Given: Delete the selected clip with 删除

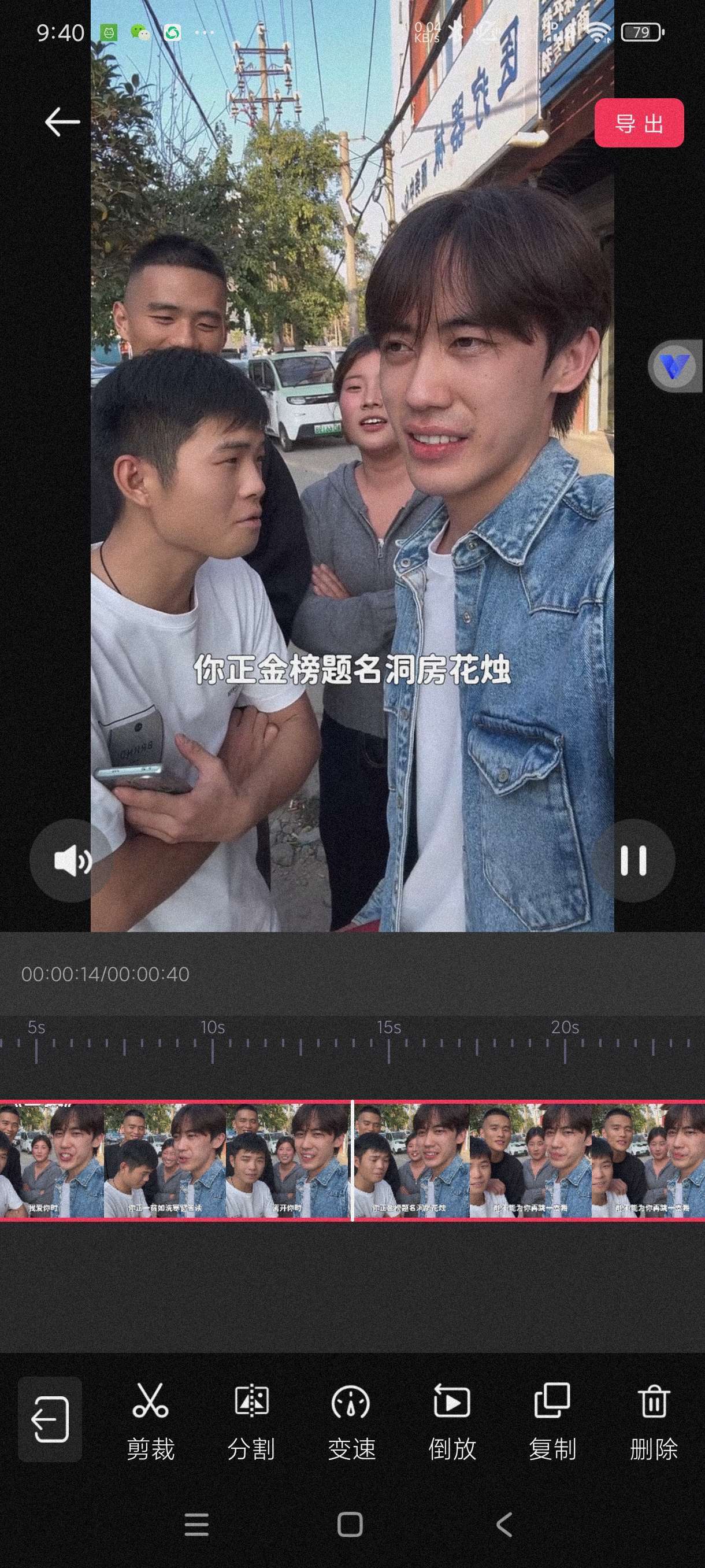Looking at the screenshot, I should tap(654, 1420).
